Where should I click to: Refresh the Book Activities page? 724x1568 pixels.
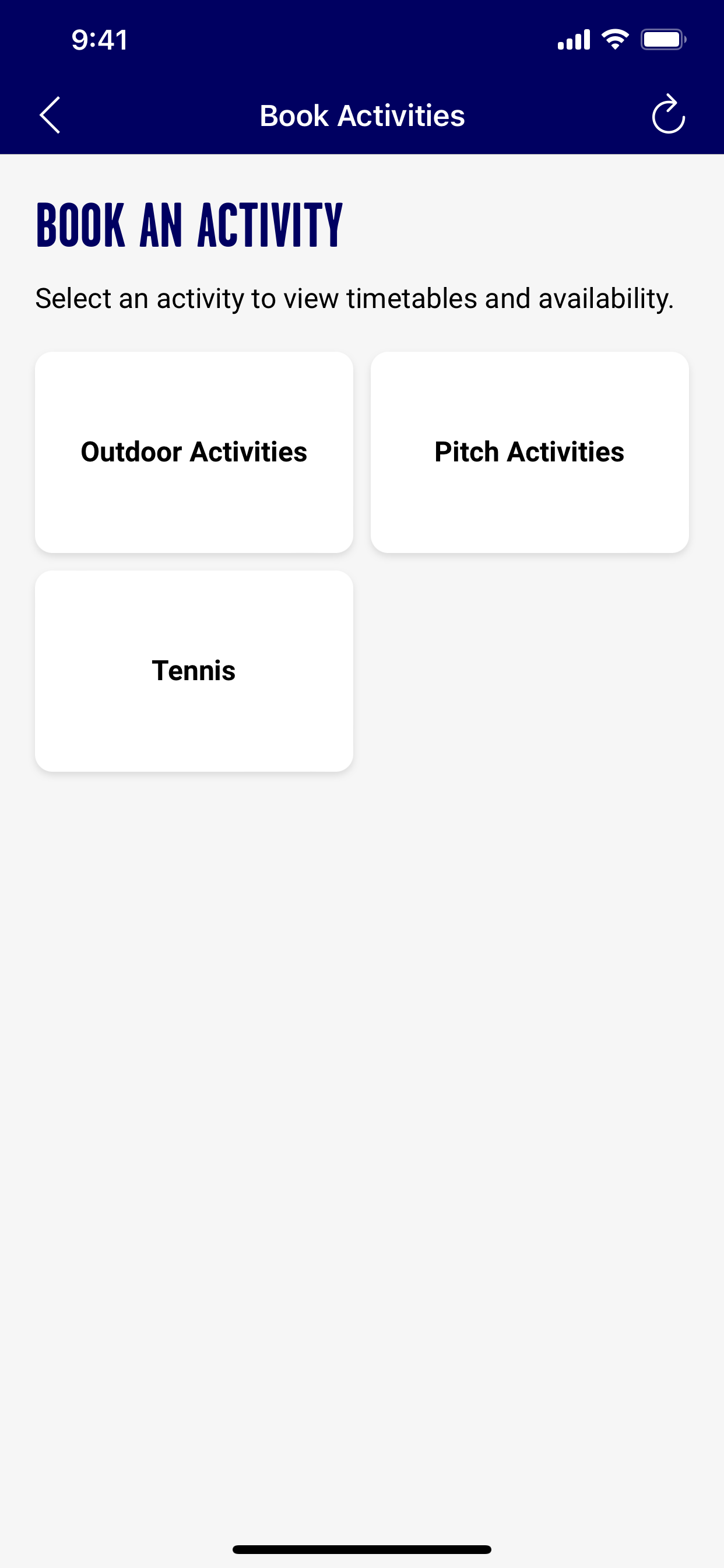pyautogui.click(x=668, y=114)
